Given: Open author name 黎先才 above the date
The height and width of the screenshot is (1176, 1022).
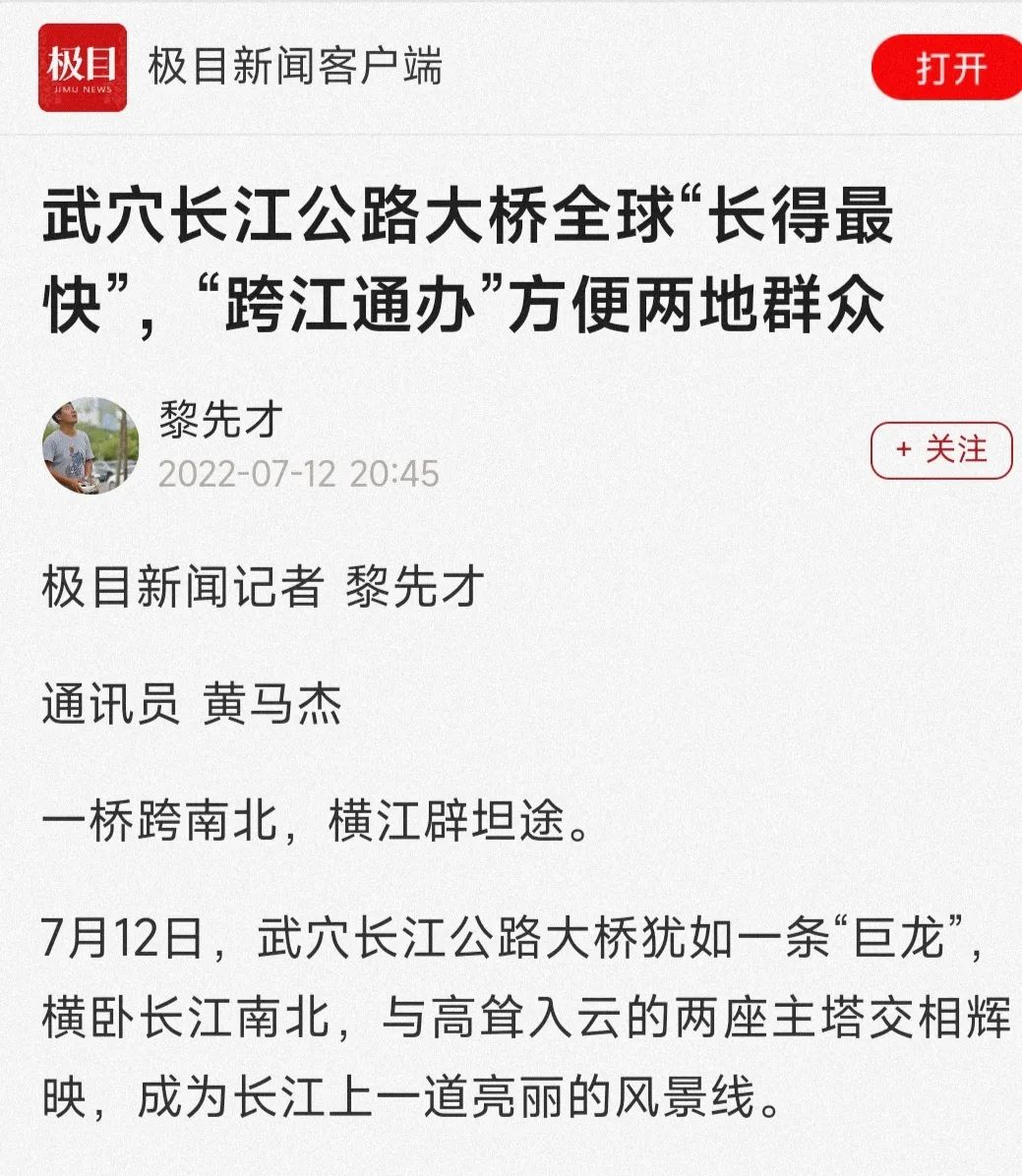Looking at the screenshot, I should click(x=220, y=420).
